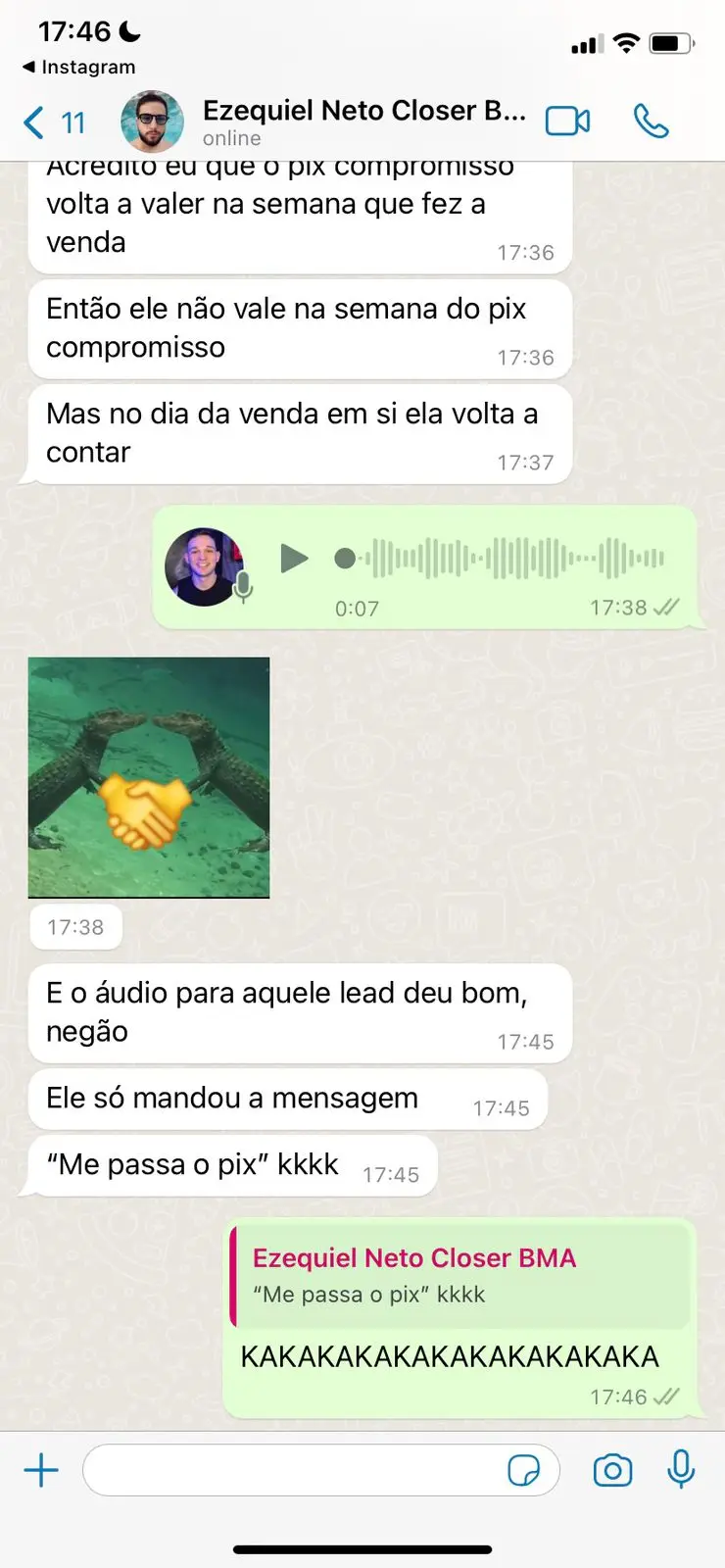The width and height of the screenshot is (725, 1568).
Task: Jump to quoted "Me passa o pix" message
Action: (459, 1276)
